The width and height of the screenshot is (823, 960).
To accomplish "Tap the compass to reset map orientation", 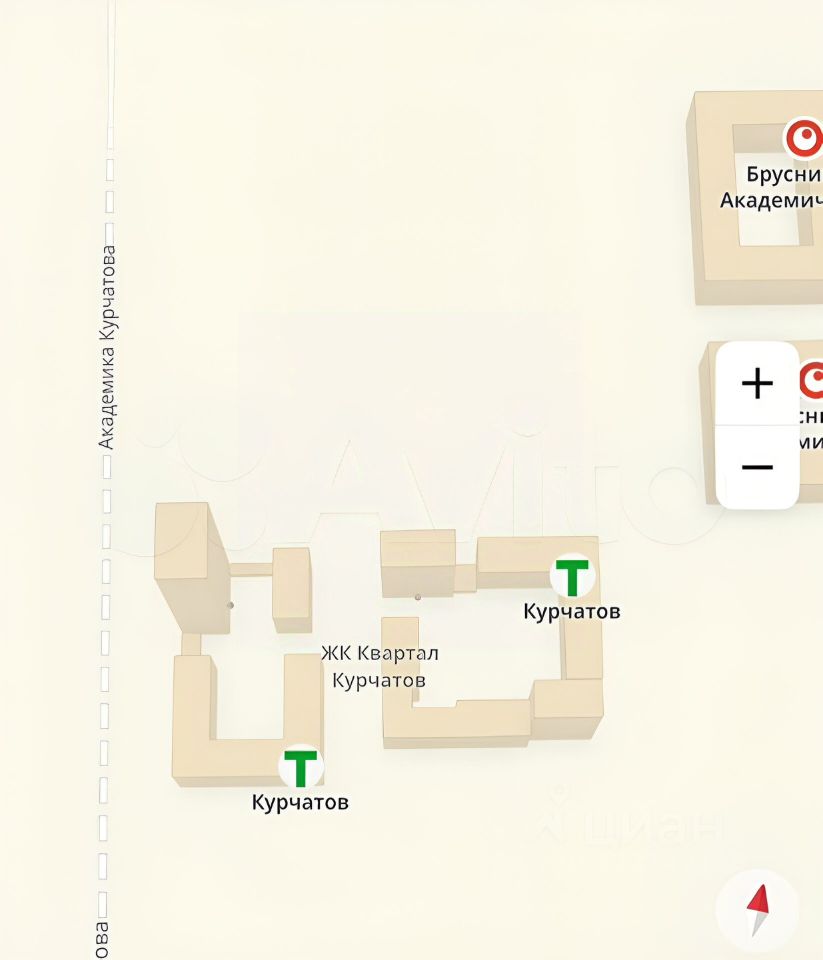I will point(757,909).
